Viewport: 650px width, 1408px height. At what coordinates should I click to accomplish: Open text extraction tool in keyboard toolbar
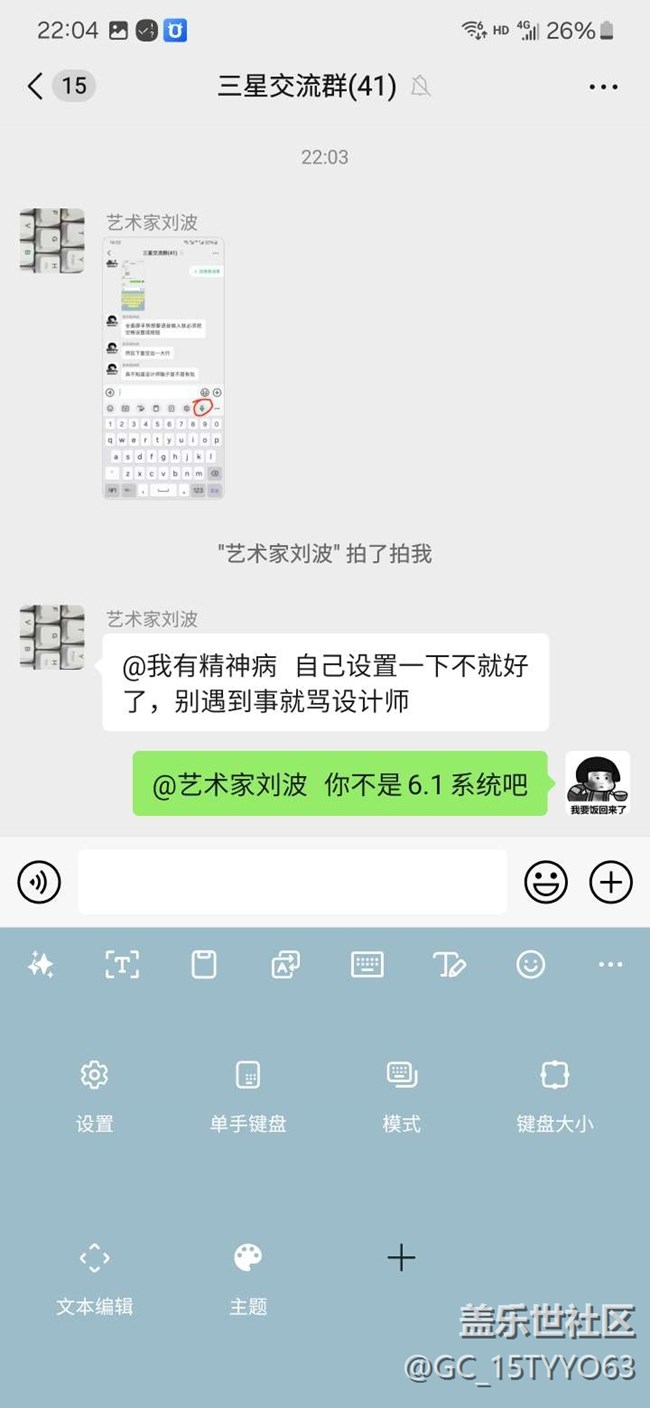point(122,964)
